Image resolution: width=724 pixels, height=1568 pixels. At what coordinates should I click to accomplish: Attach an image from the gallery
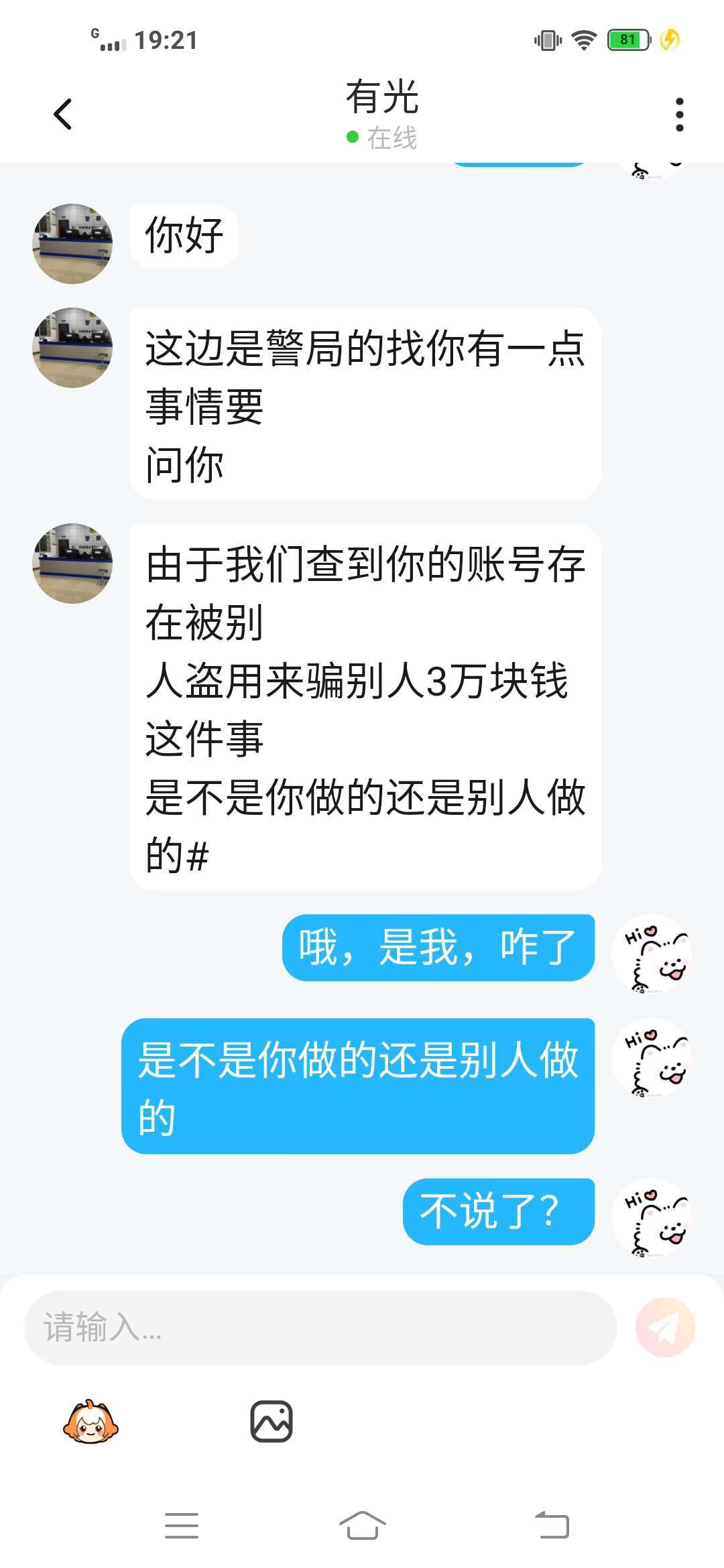[271, 1421]
